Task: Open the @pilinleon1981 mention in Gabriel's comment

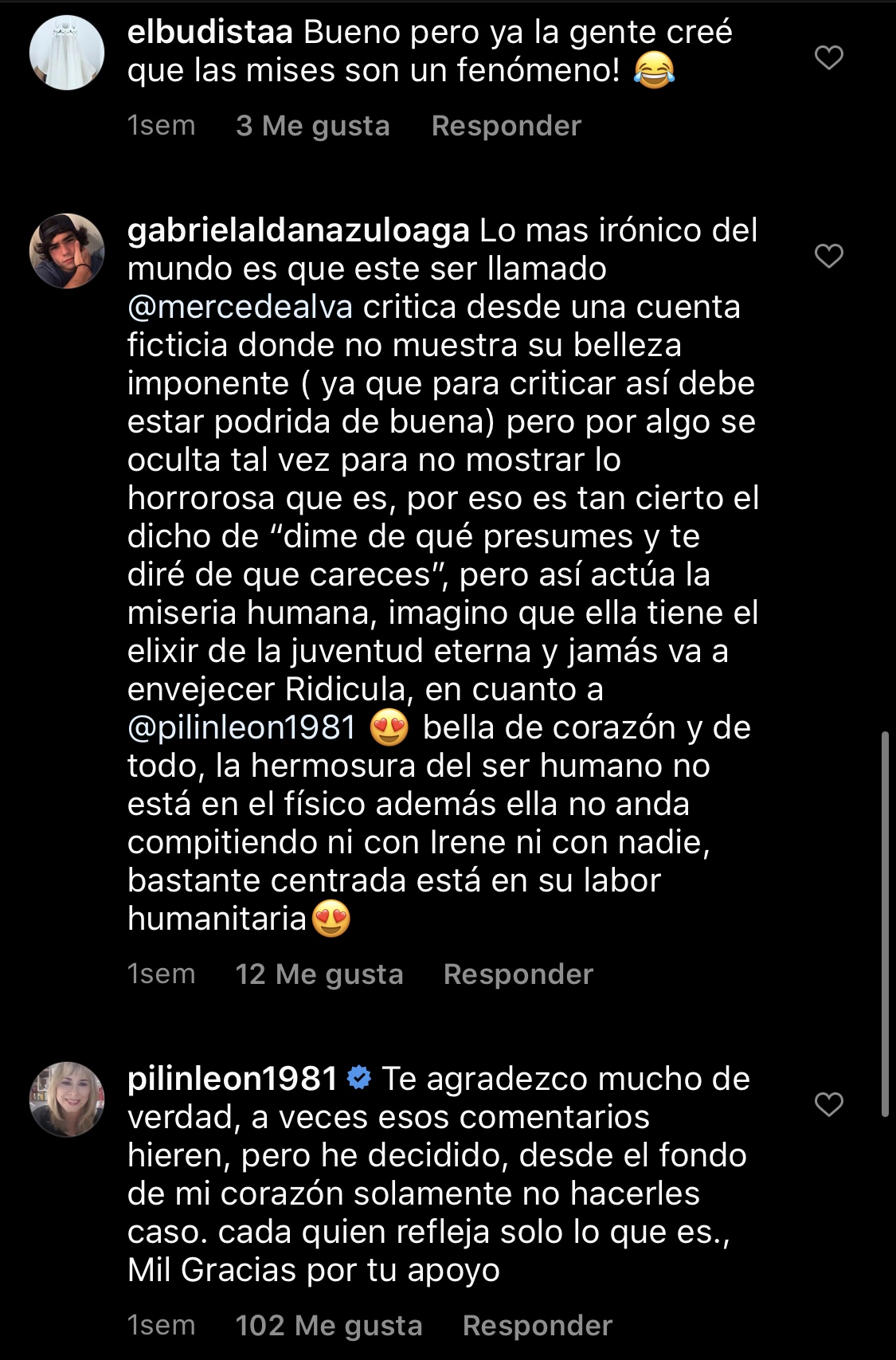Action: pyautogui.click(x=241, y=728)
